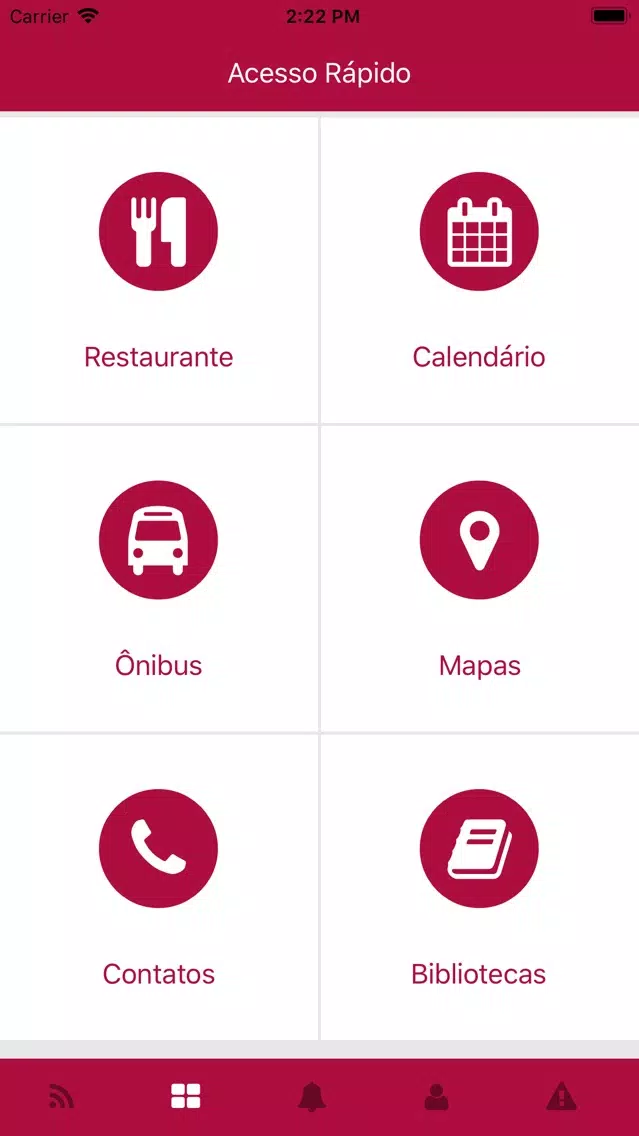
Task: Open the Calendário tile
Action: click(x=480, y=270)
